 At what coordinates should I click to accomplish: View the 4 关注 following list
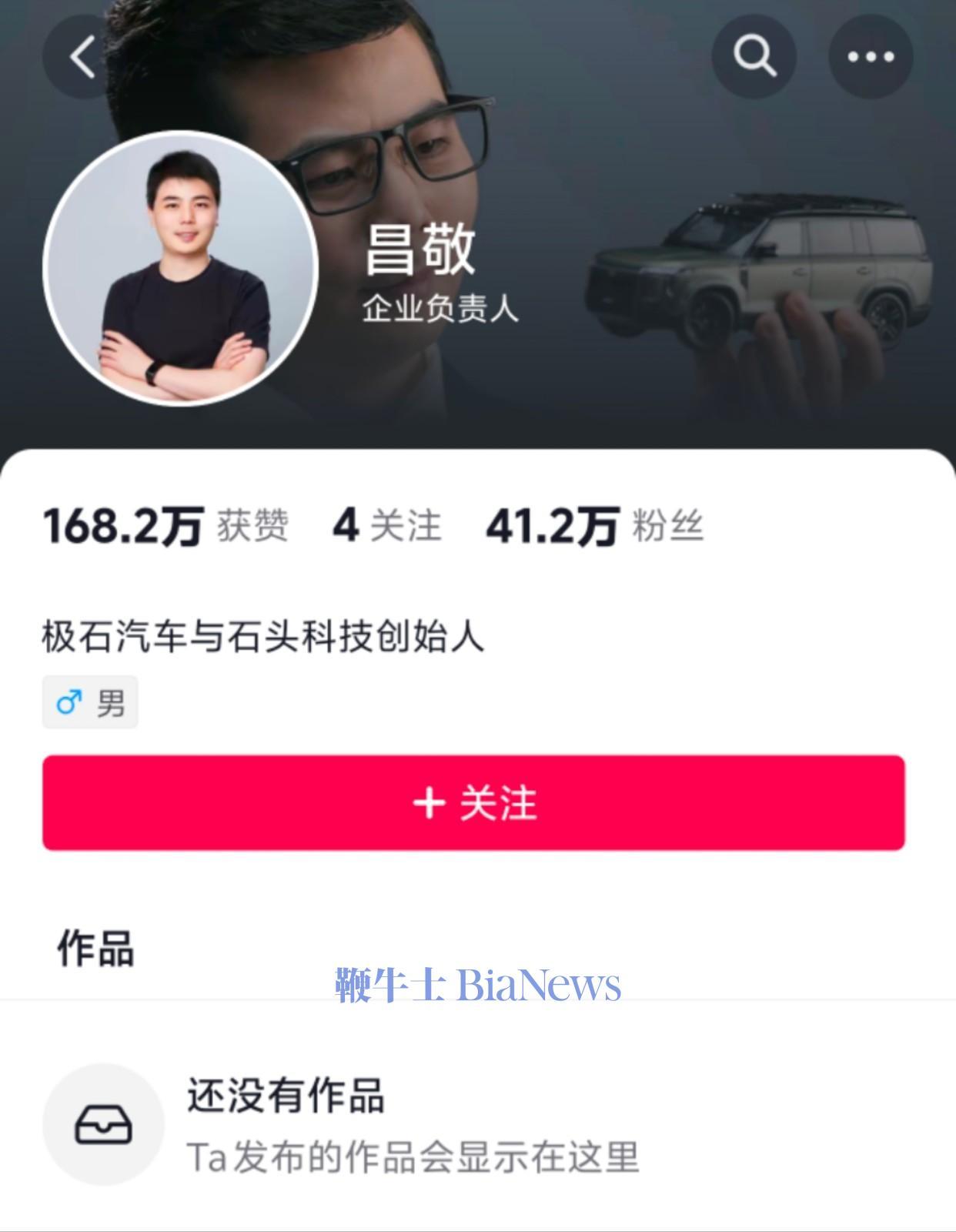coord(386,527)
